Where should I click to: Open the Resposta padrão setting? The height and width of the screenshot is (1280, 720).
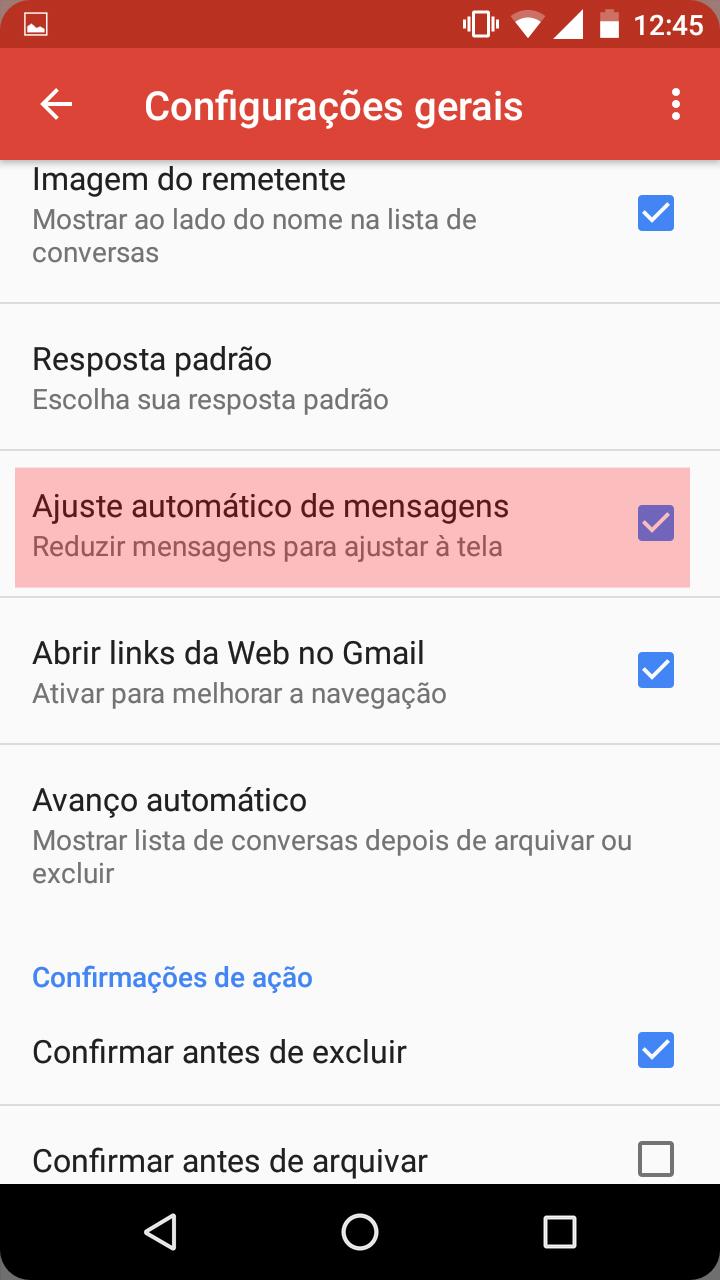360,377
